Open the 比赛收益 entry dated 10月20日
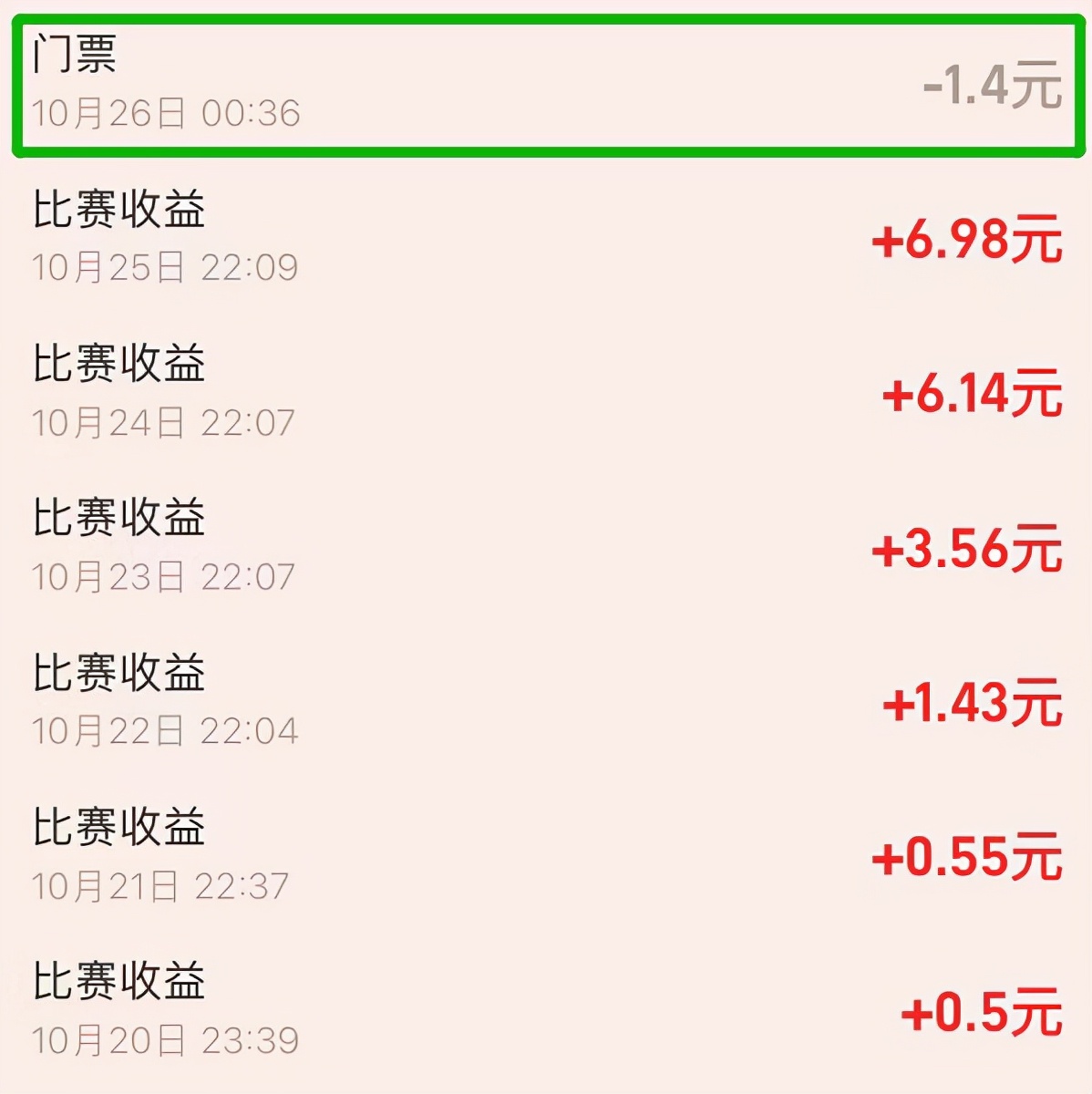This screenshot has width=1092, height=1094. click(x=118, y=983)
